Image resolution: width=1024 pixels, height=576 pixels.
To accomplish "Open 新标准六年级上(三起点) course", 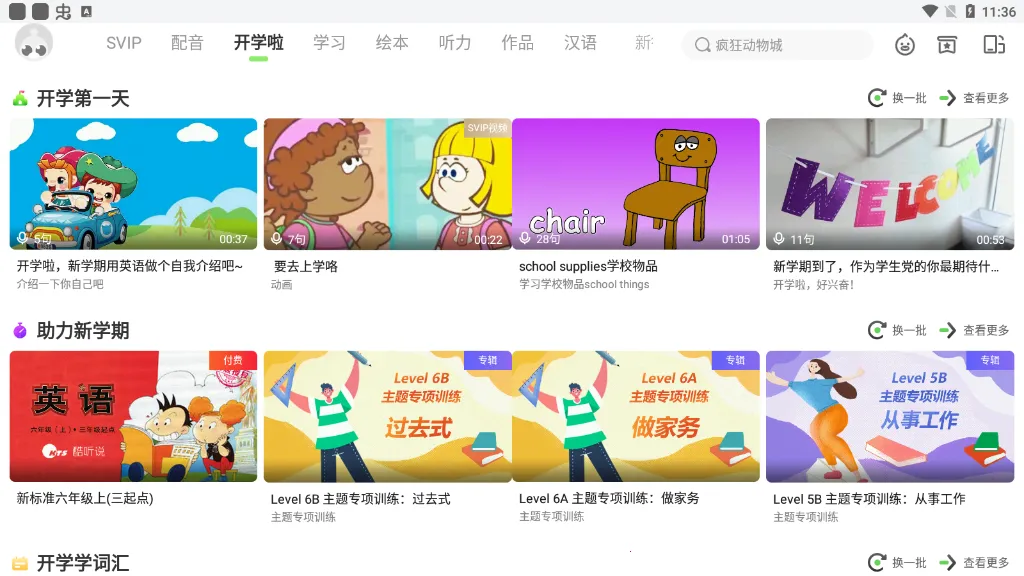I will tap(133, 416).
